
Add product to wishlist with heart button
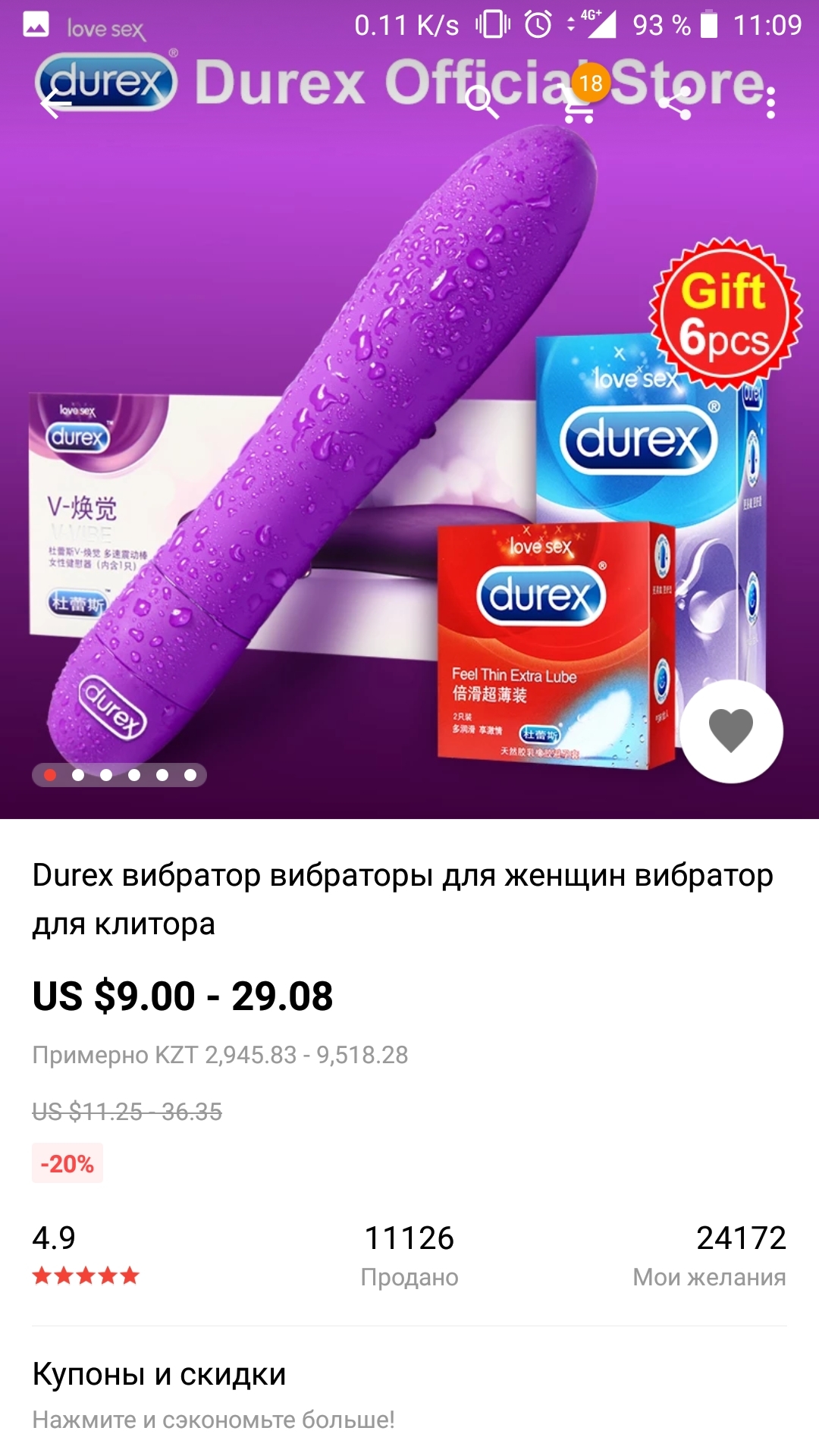[x=731, y=731]
